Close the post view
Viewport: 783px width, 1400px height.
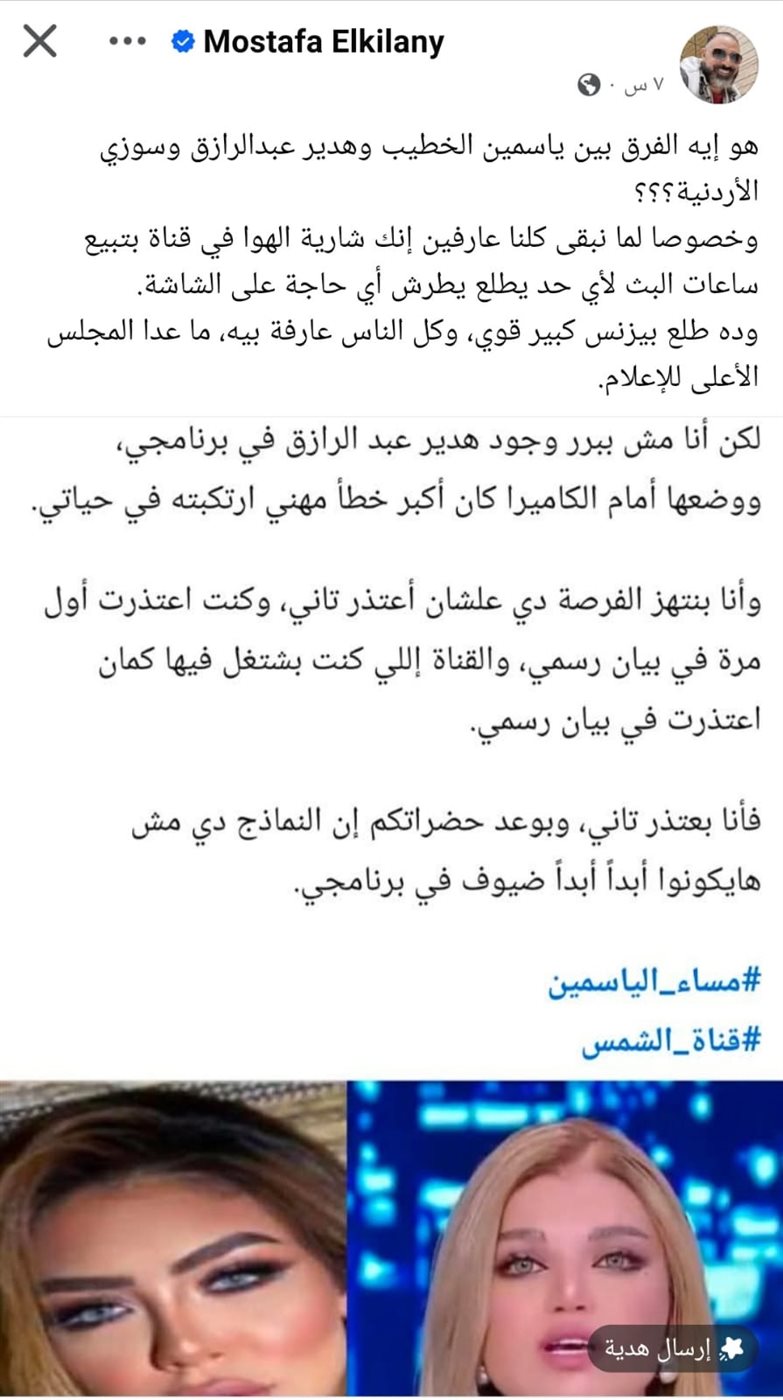pyautogui.click(x=39, y=42)
